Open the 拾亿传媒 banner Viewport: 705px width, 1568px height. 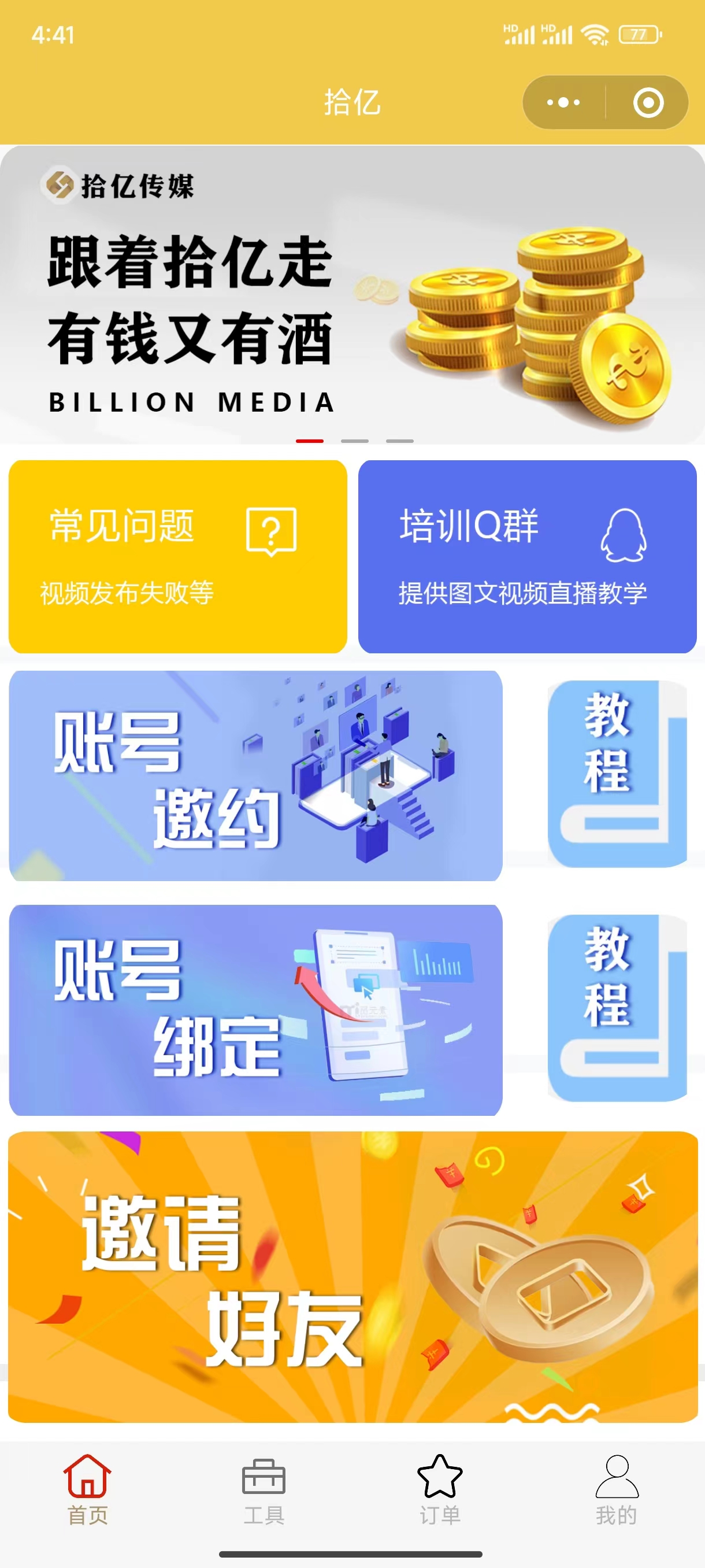tap(352, 295)
